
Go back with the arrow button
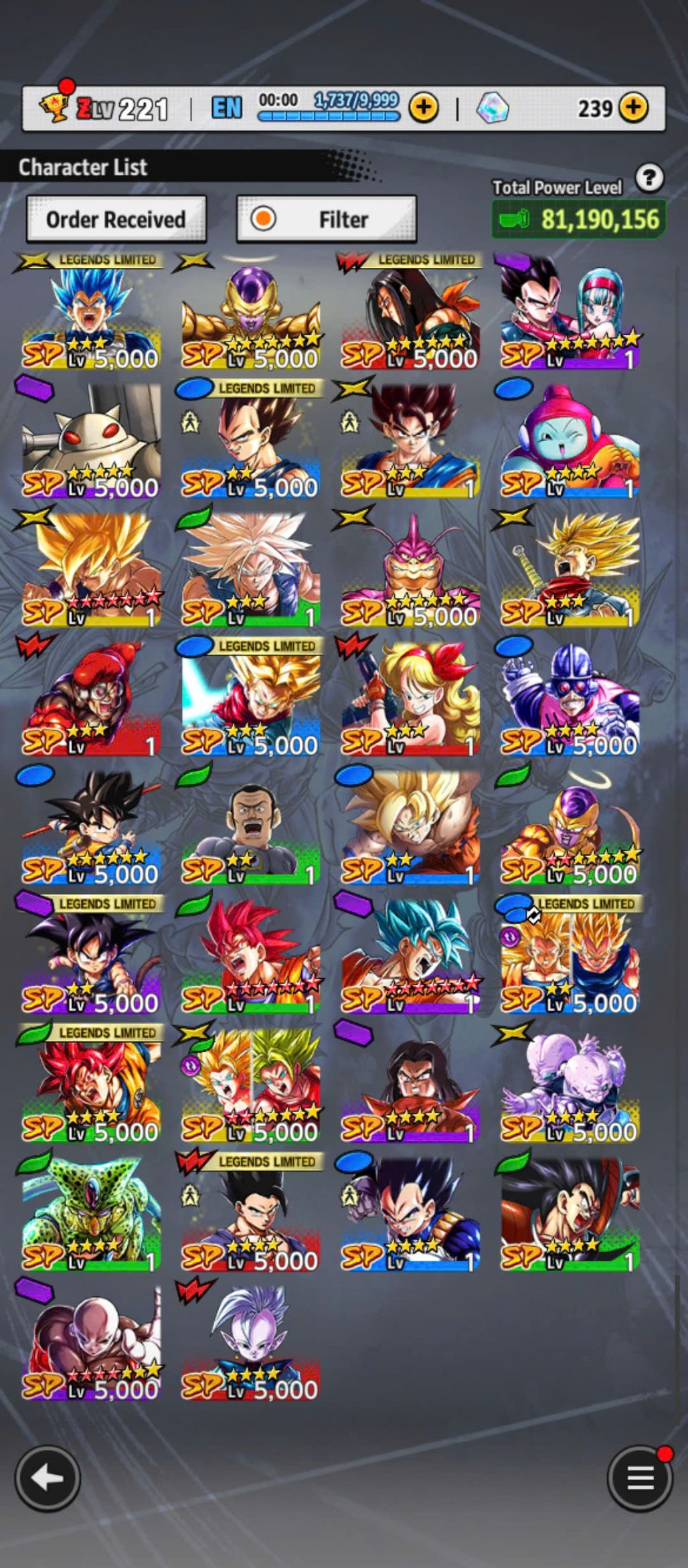point(48,1477)
